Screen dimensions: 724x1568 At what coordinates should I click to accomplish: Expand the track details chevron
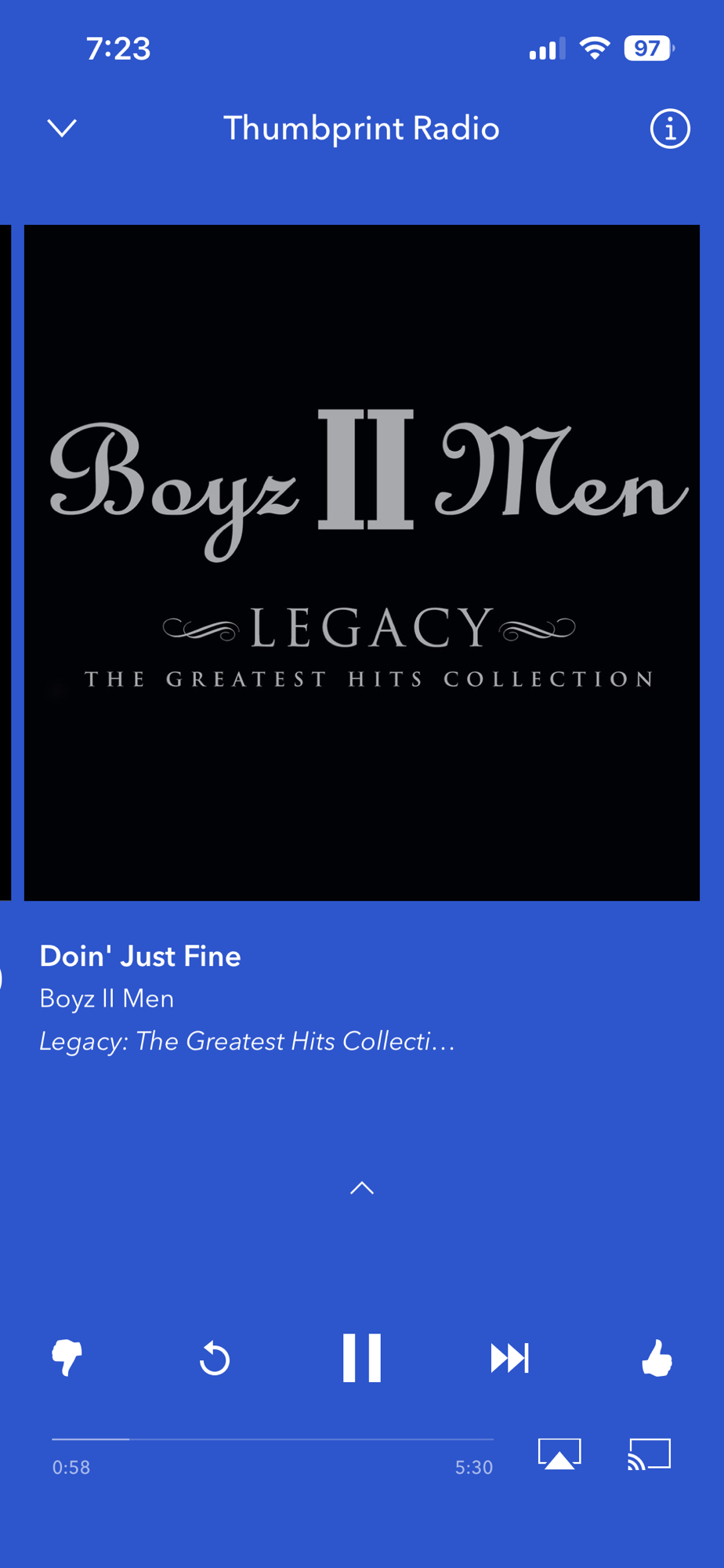(362, 1189)
